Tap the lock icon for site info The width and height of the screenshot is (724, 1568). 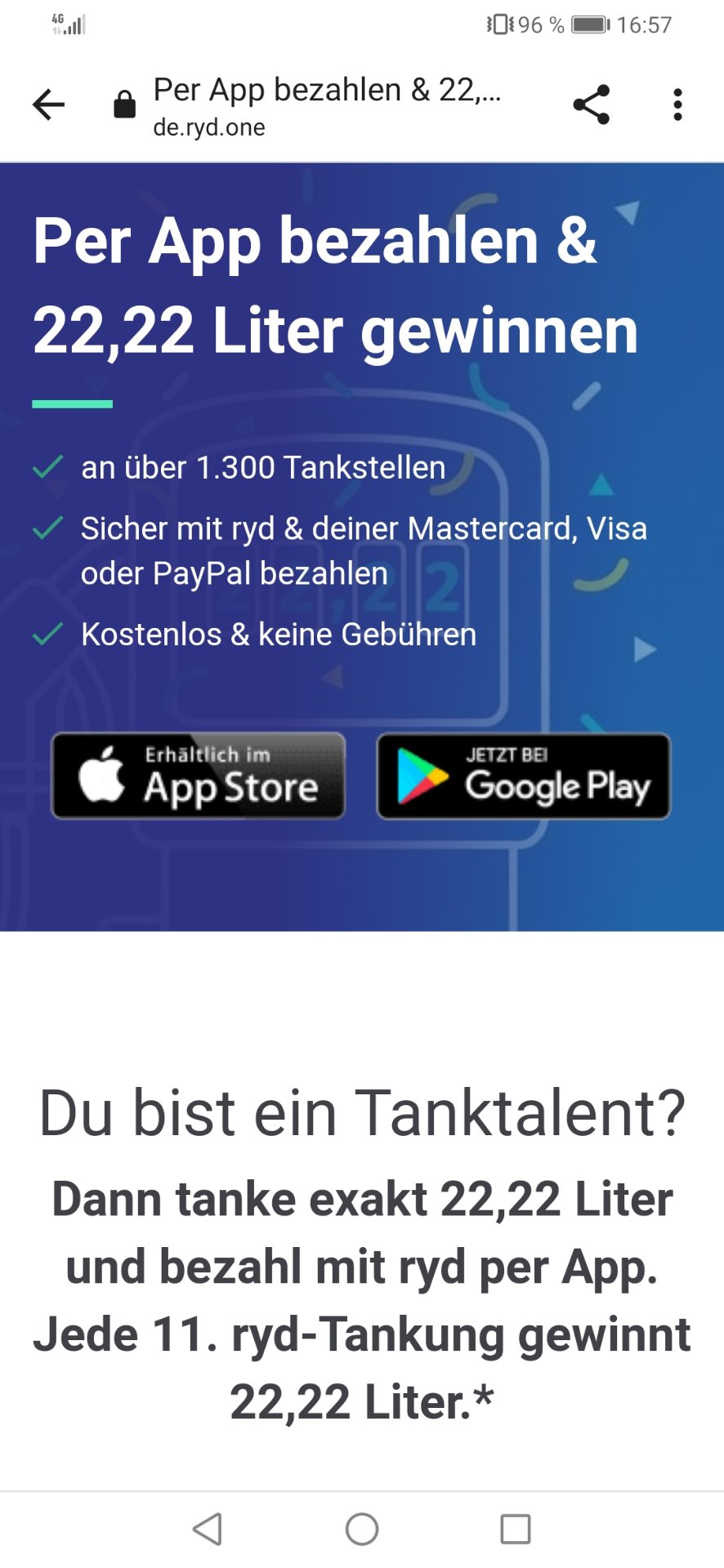tap(124, 105)
